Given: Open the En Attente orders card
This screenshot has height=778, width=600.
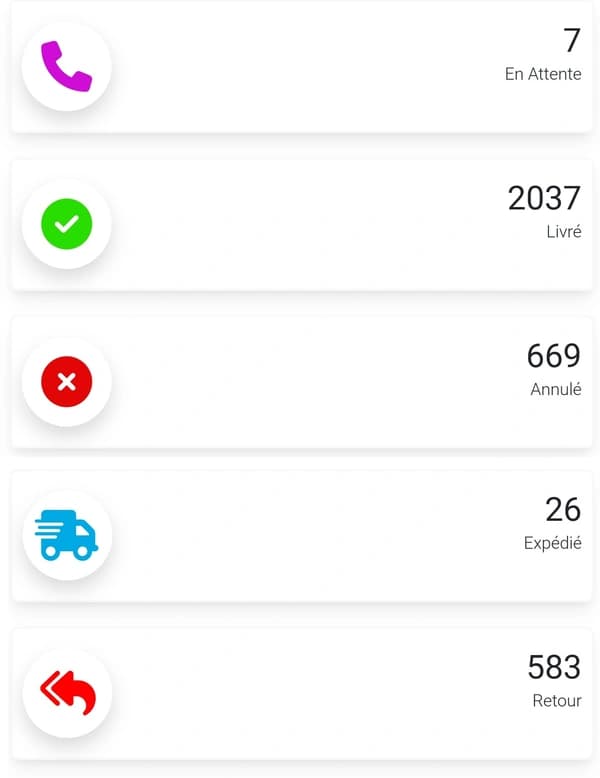Looking at the screenshot, I should [x=300, y=67].
